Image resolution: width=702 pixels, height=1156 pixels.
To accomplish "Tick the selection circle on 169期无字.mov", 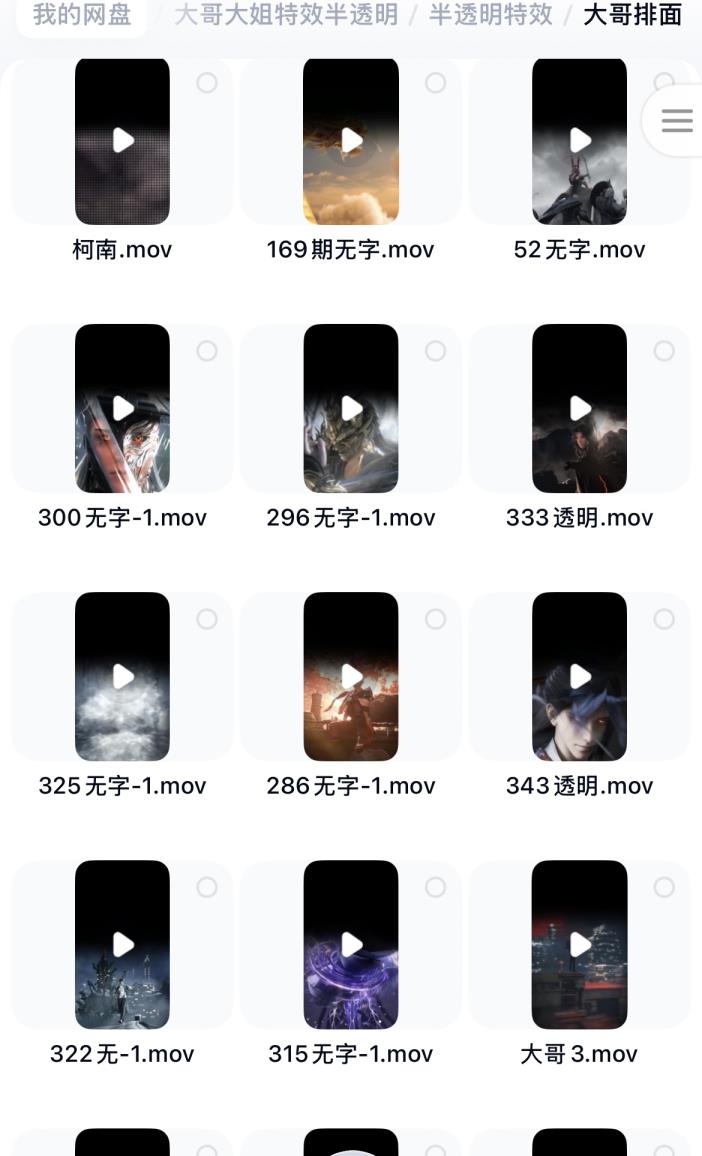I will [x=436, y=83].
